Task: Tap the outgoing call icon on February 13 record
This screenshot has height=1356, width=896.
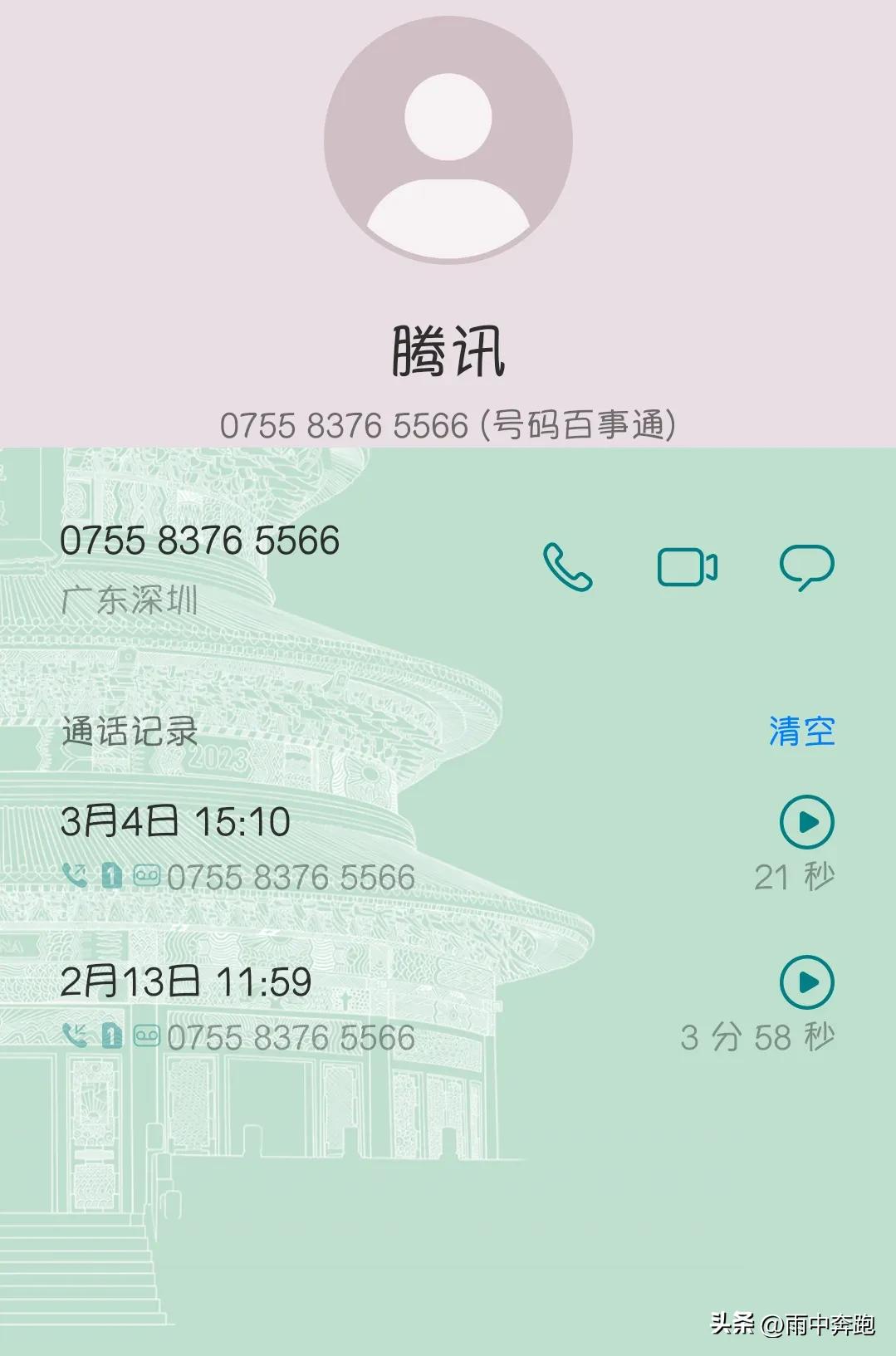Action: tap(76, 1036)
